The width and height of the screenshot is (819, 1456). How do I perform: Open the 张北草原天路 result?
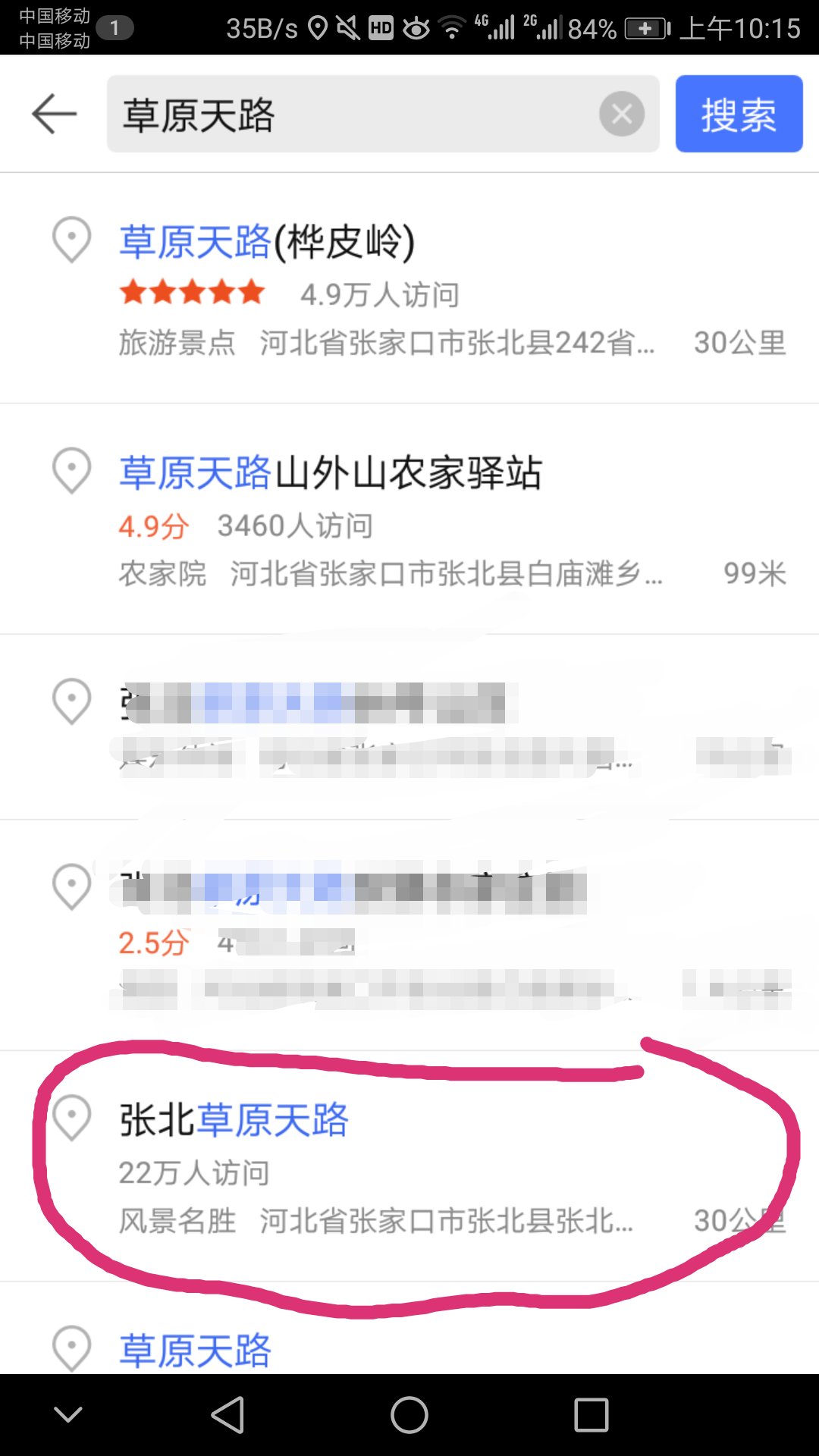[409, 1166]
